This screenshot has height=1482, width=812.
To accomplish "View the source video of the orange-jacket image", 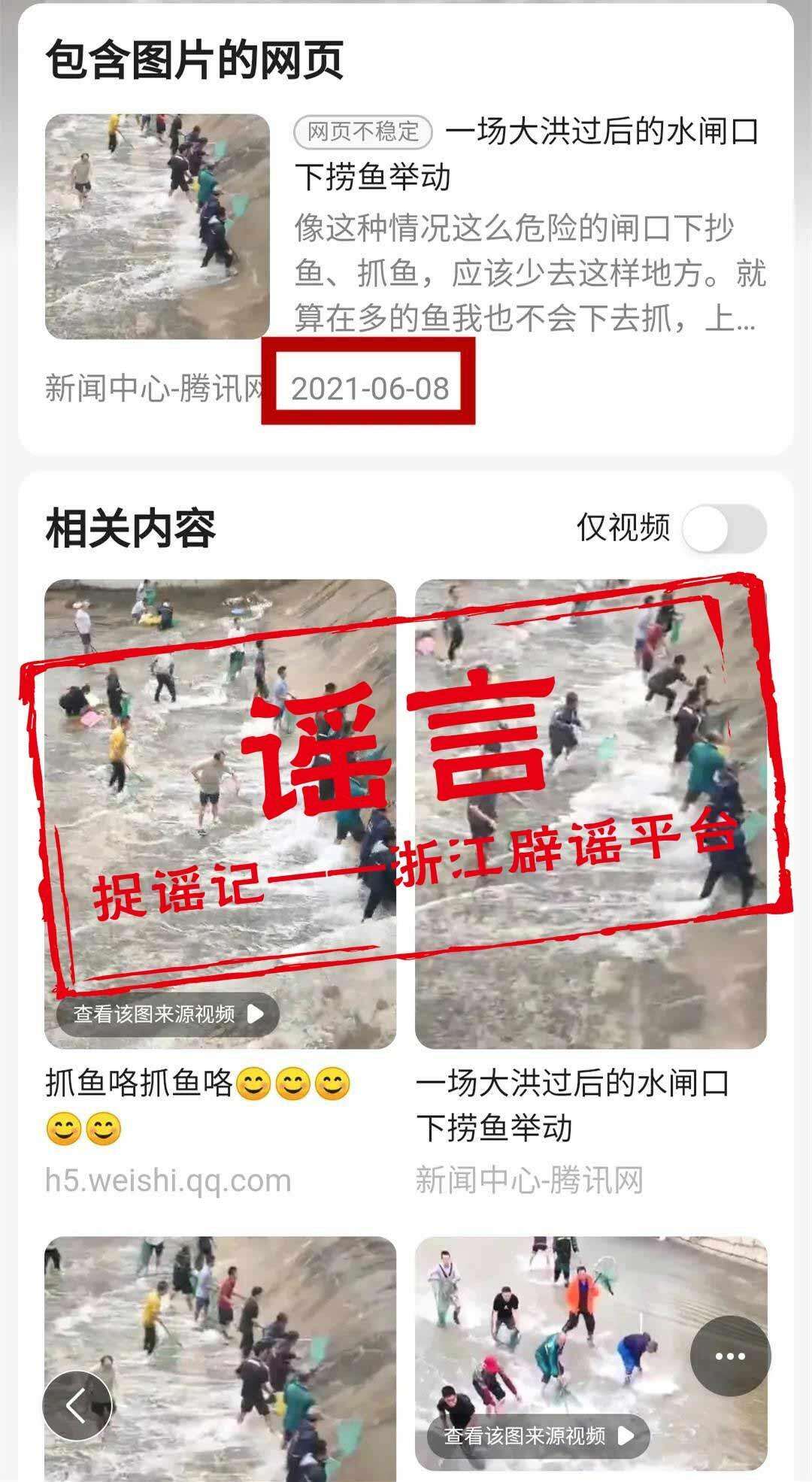I will [x=538, y=1435].
